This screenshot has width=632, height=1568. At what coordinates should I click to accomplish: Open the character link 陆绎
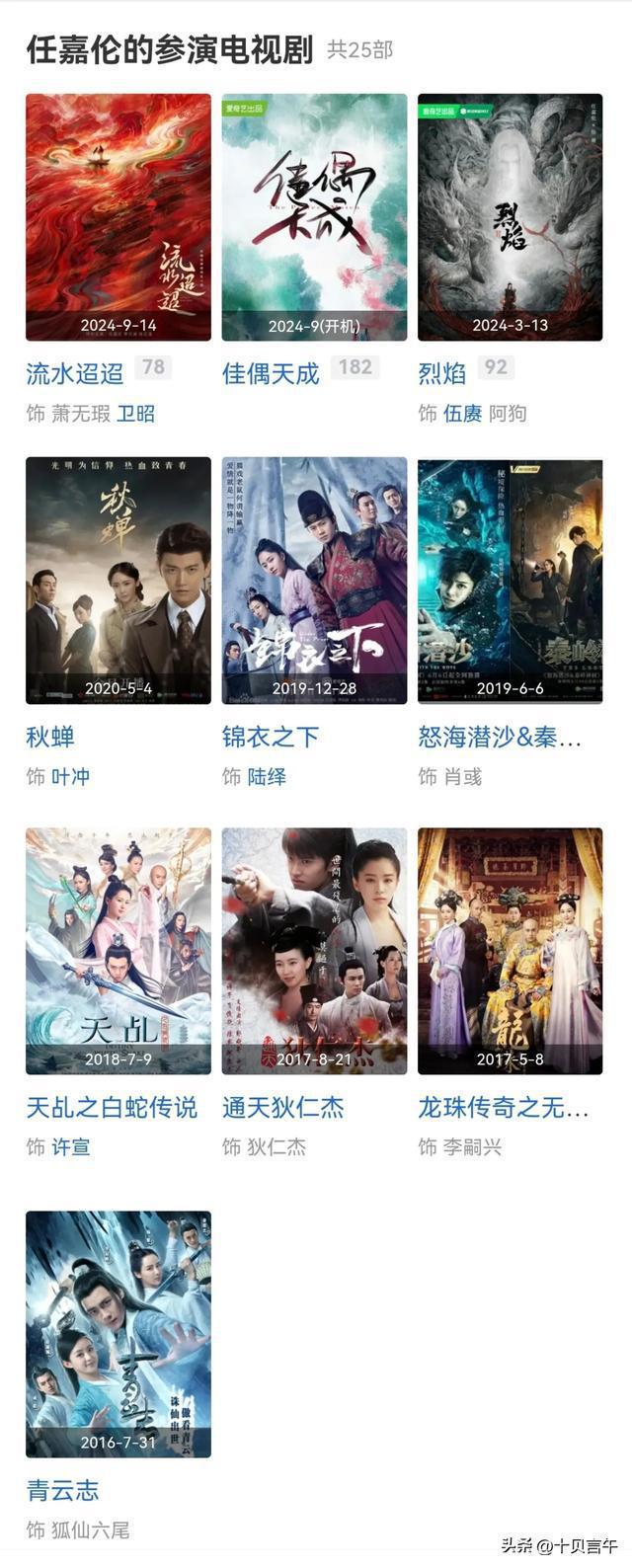click(x=267, y=777)
